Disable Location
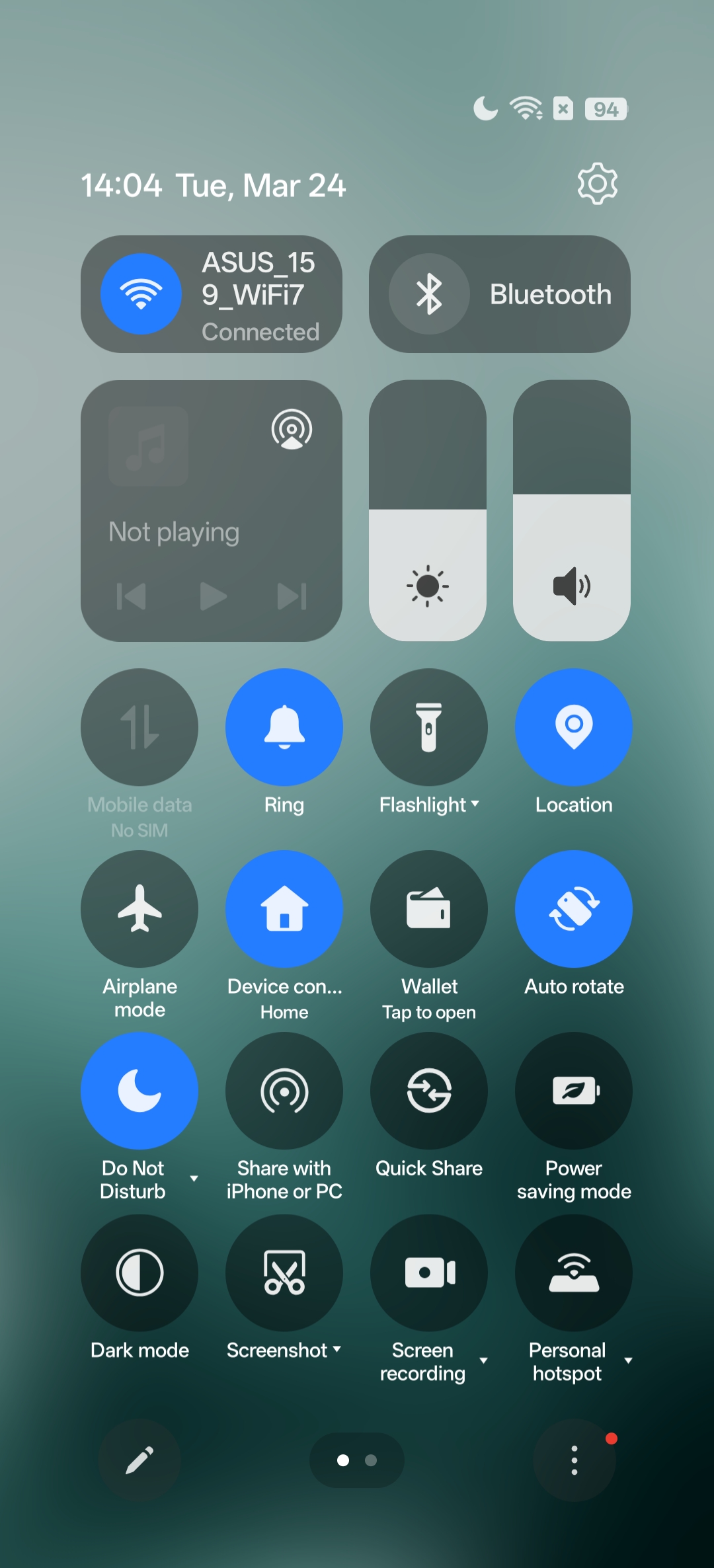The height and width of the screenshot is (1568, 714). [574, 727]
